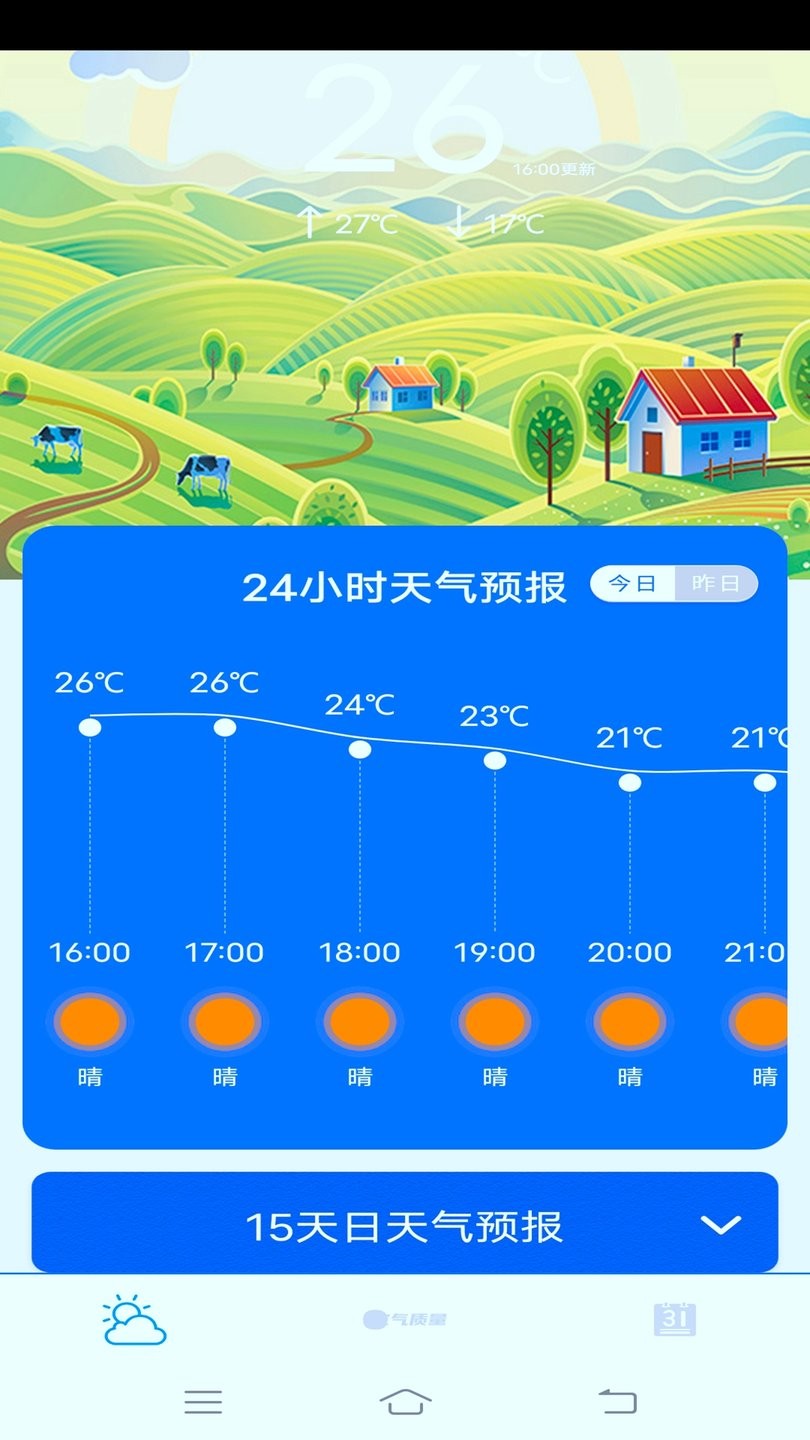The height and width of the screenshot is (1440, 810).
Task: Tap the 16:00更新 refresh label
Action: pos(557,168)
